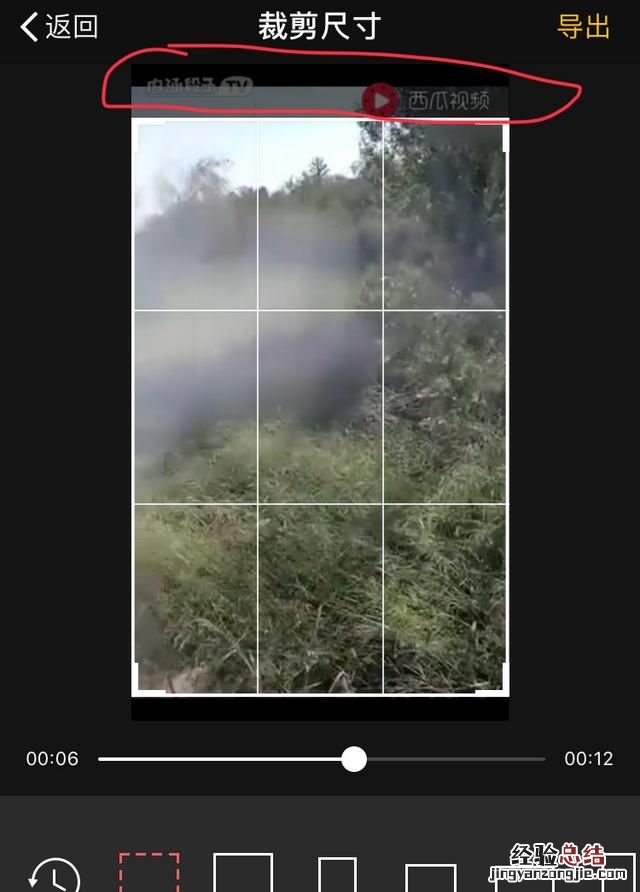Image resolution: width=640 pixels, height=892 pixels.
Task: Go back using the 返回 button
Action: [x=60, y=27]
